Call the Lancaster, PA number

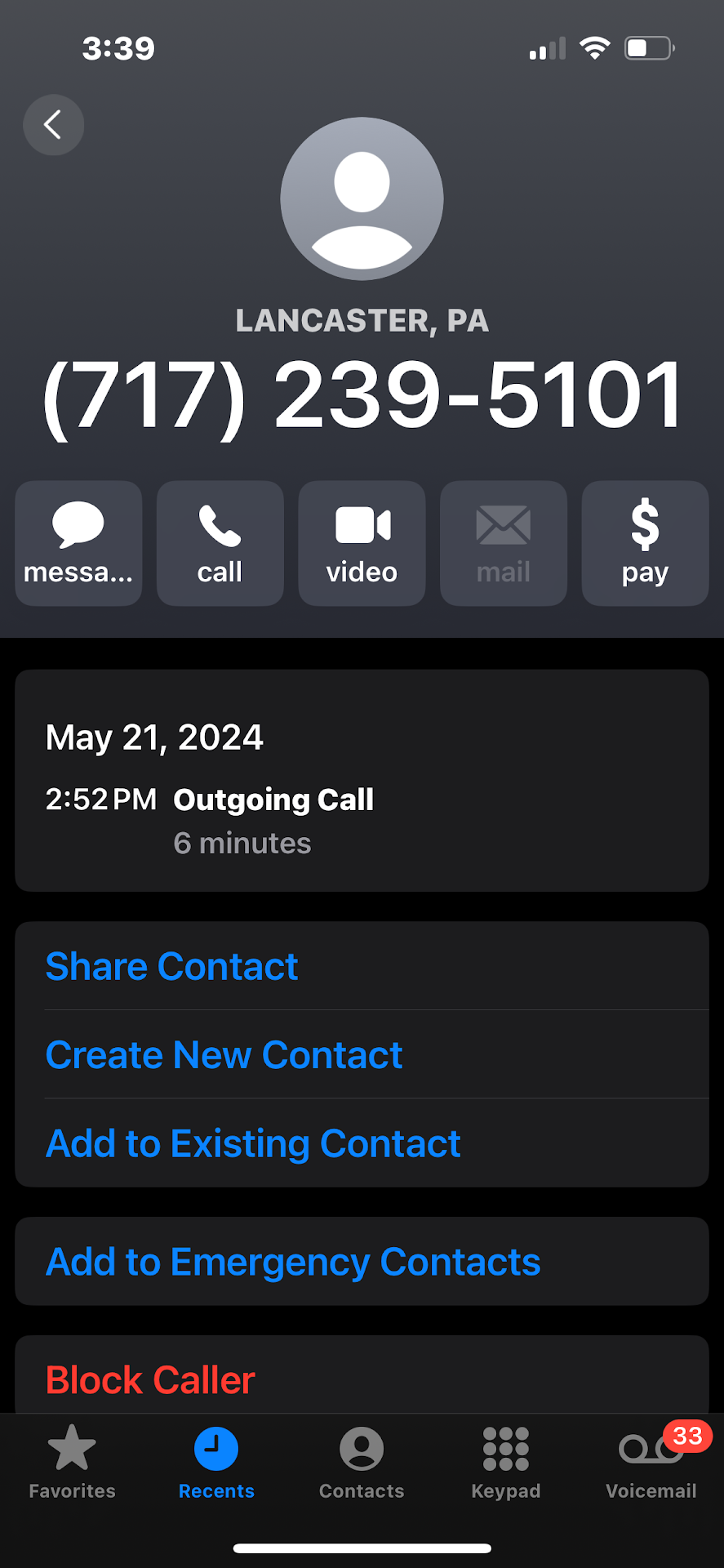point(220,543)
